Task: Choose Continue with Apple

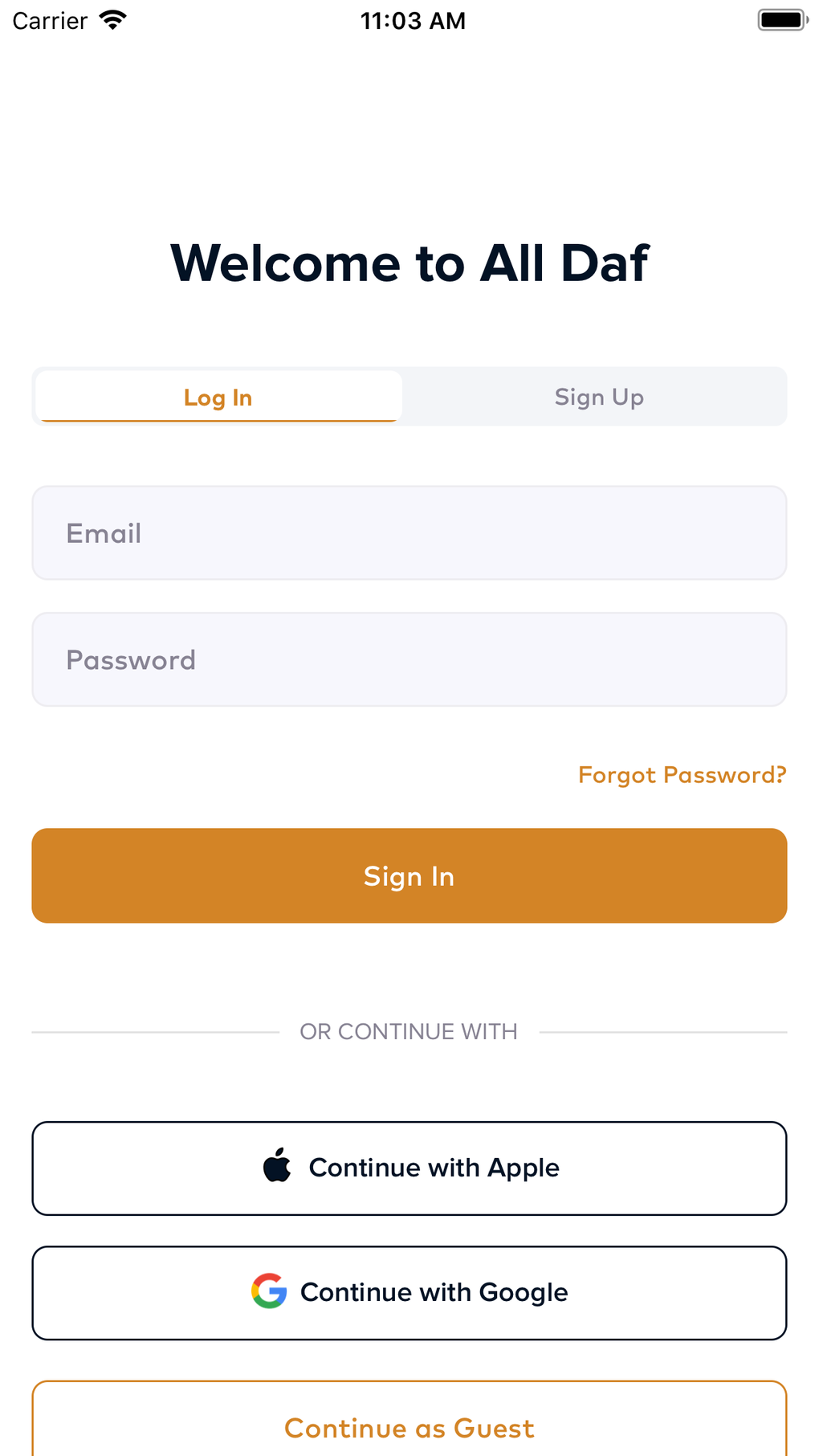Action: 409,1168
